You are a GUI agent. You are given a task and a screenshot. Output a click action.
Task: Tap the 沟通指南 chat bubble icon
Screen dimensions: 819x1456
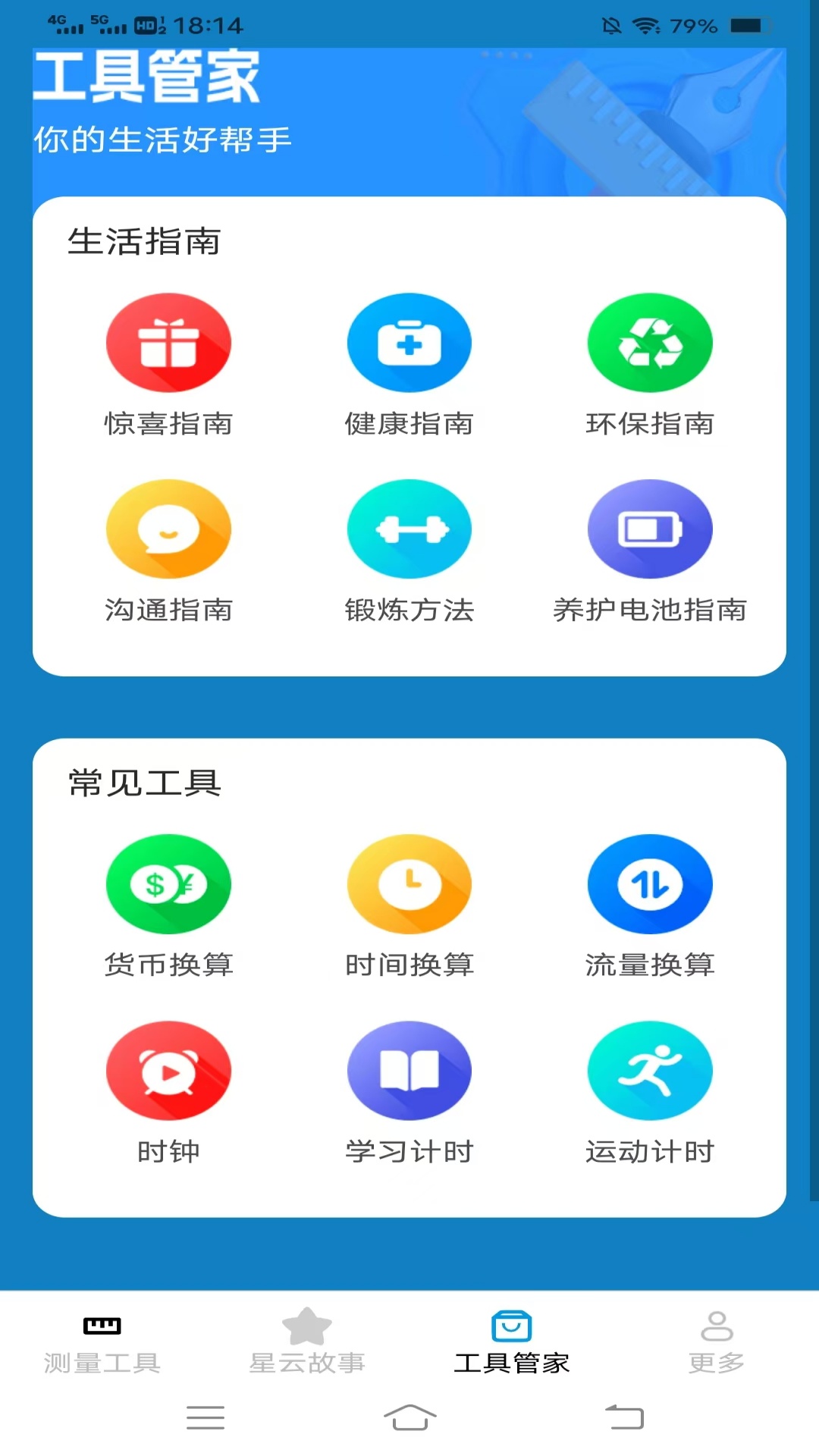(168, 529)
